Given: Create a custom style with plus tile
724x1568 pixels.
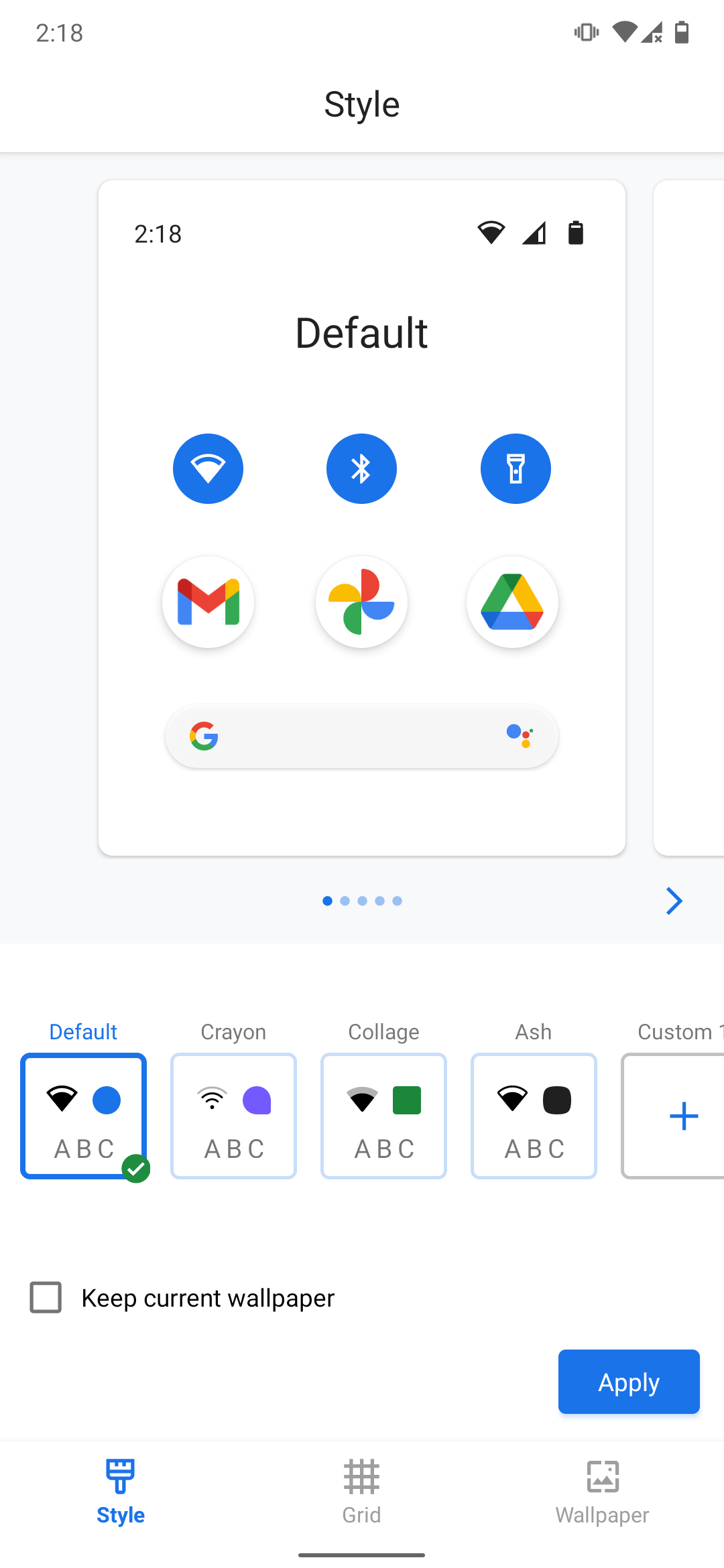Looking at the screenshot, I should (x=673, y=1116).
